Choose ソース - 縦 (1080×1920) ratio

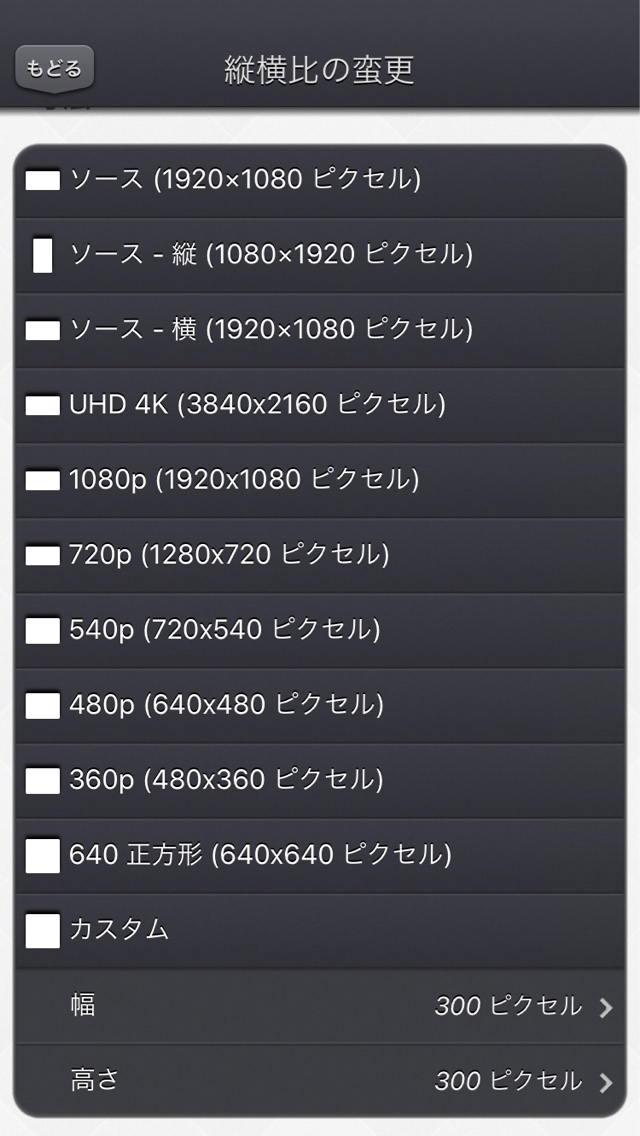pyautogui.click(x=320, y=255)
